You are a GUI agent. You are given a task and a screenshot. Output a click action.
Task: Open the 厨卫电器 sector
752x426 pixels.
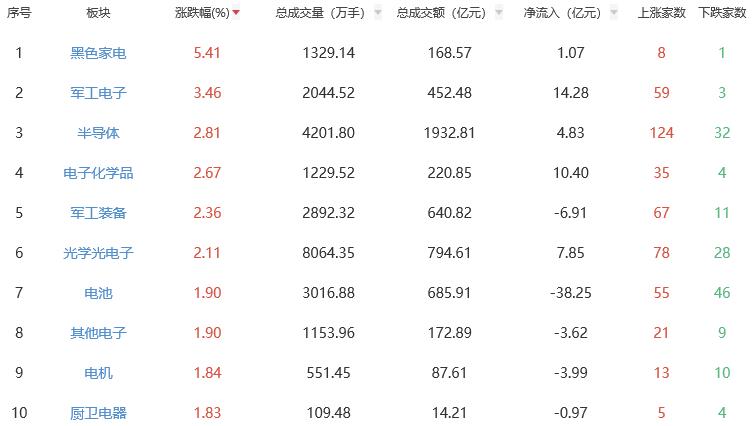click(x=98, y=413)
